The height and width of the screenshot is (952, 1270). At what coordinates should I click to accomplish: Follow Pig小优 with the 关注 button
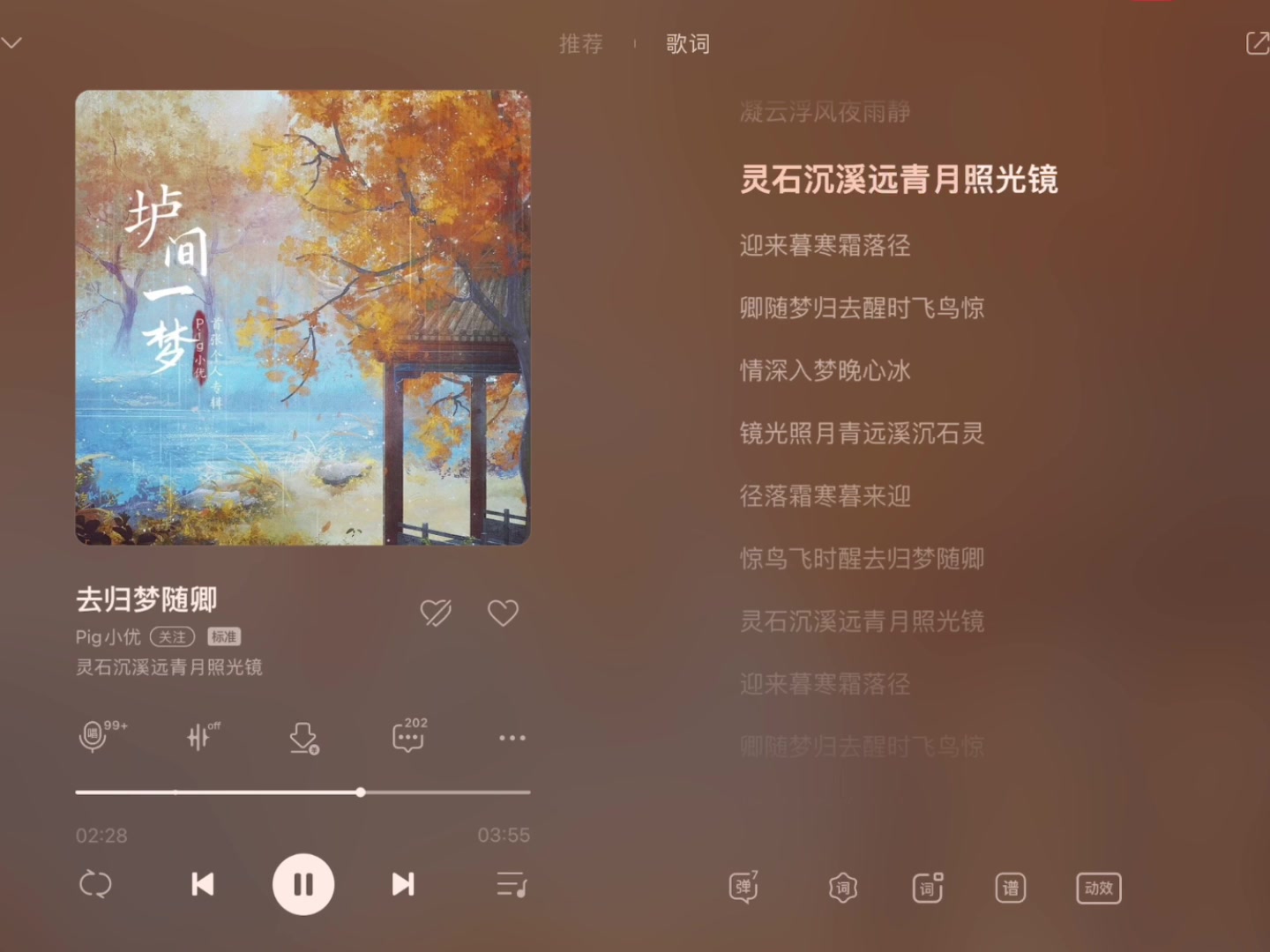[172, 636]
